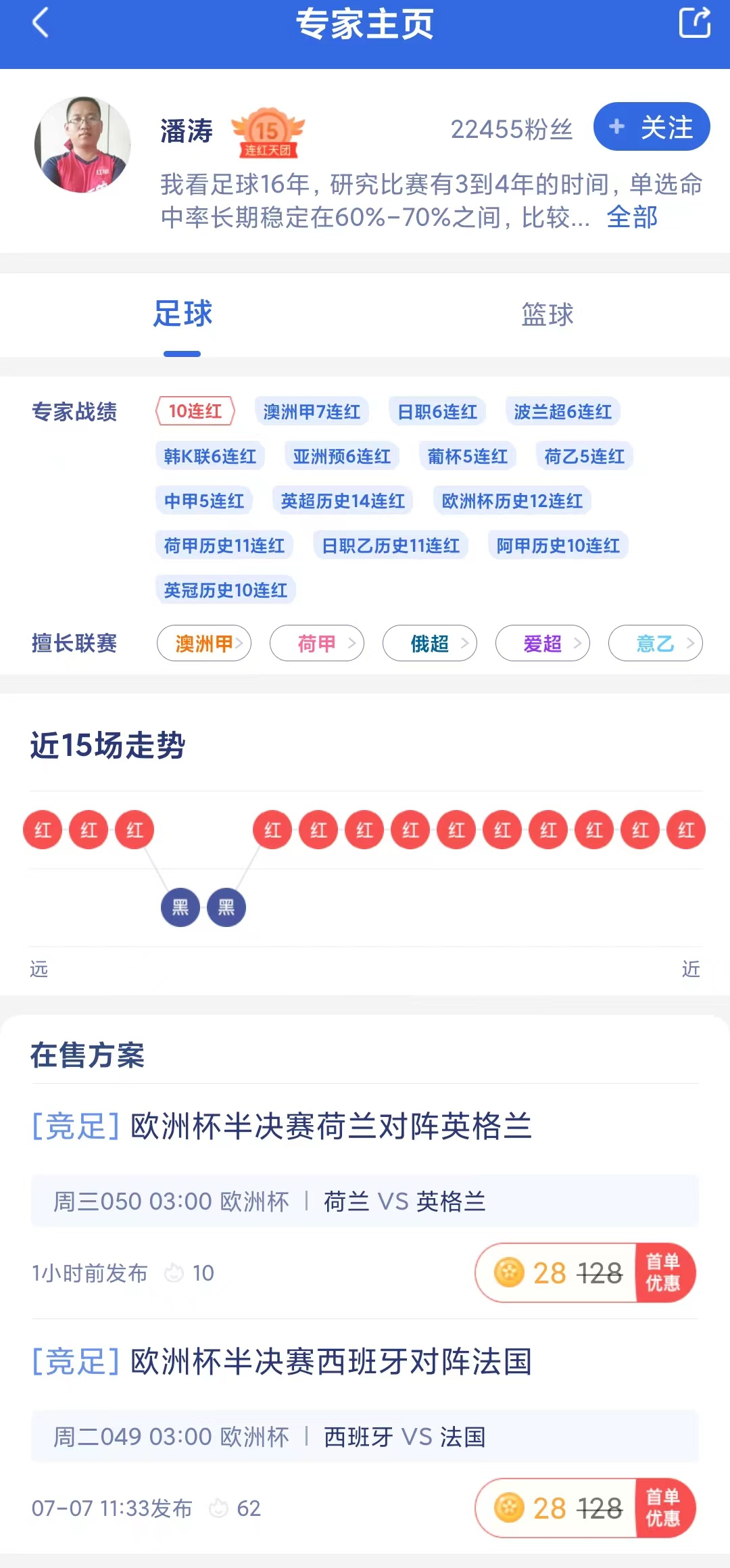The image size is (730, 1568).
Task: Select the 10连红 achievement tag
Action: 195,412
